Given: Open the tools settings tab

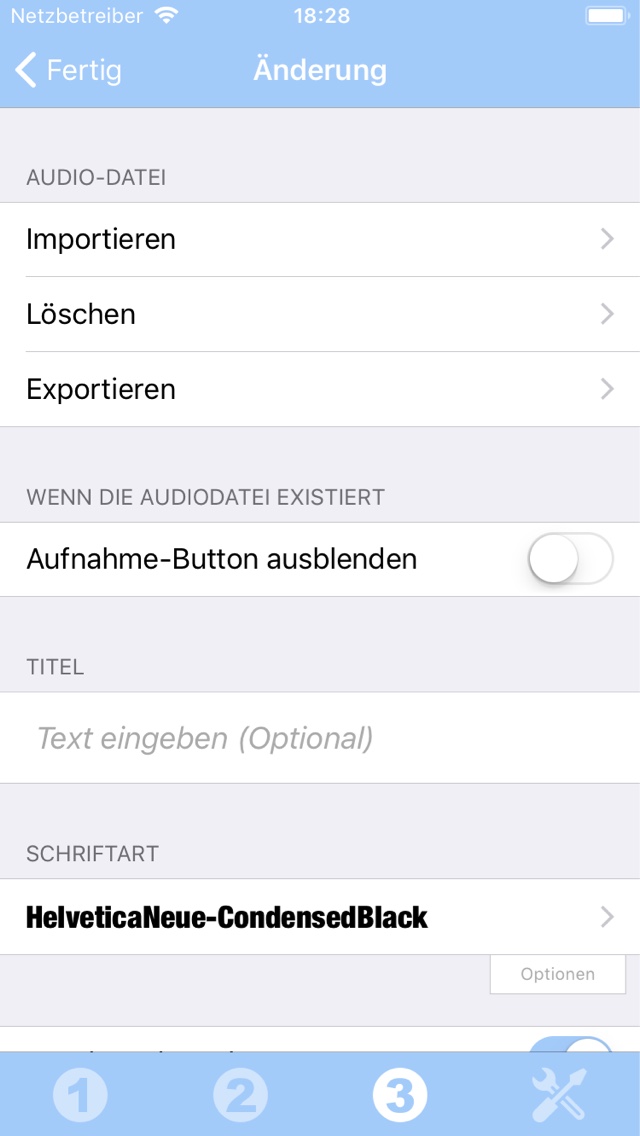Looking at the screenshot, I should (x=559, y=1095).
